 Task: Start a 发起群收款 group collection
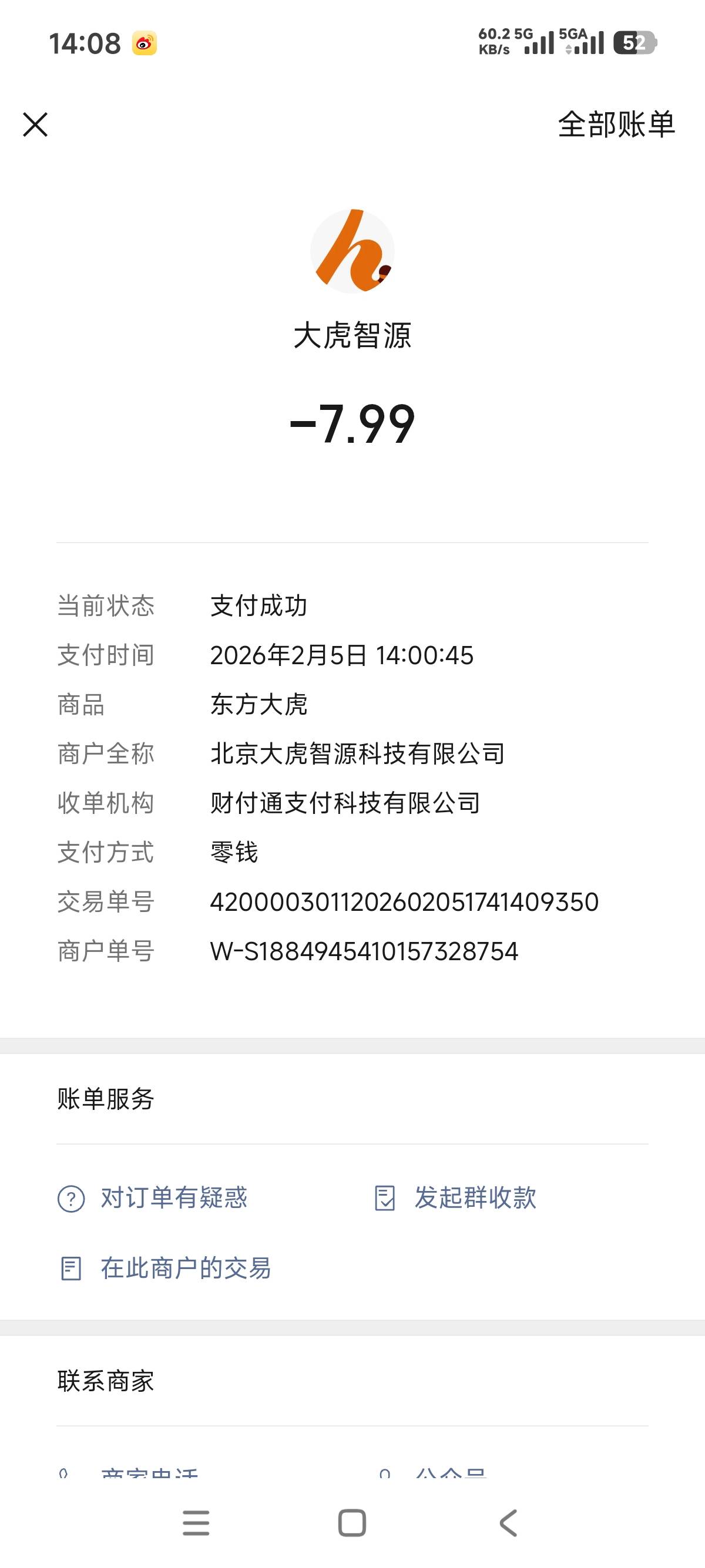pyautogui.click(x=455, y=1198)
